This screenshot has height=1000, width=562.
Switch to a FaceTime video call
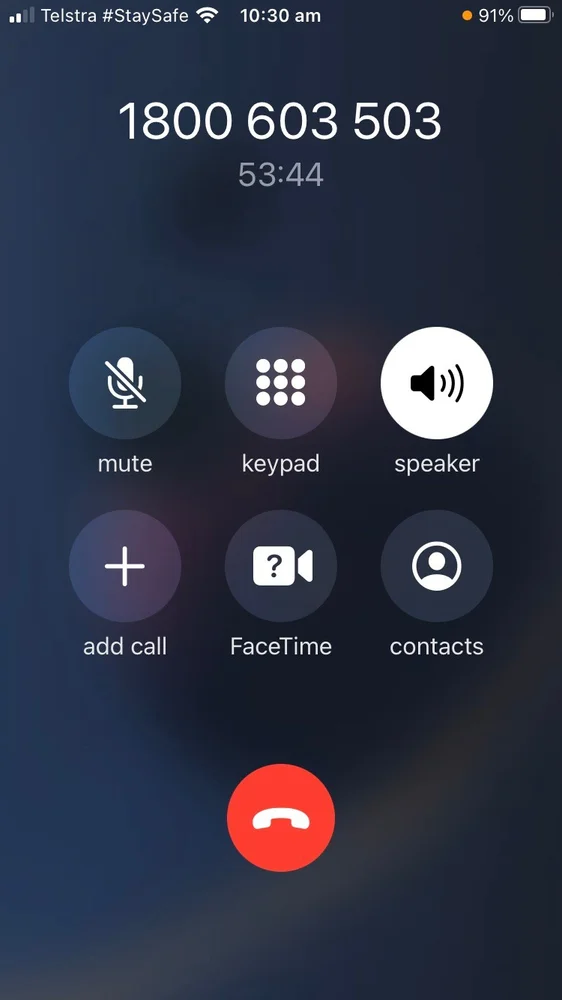281,566
